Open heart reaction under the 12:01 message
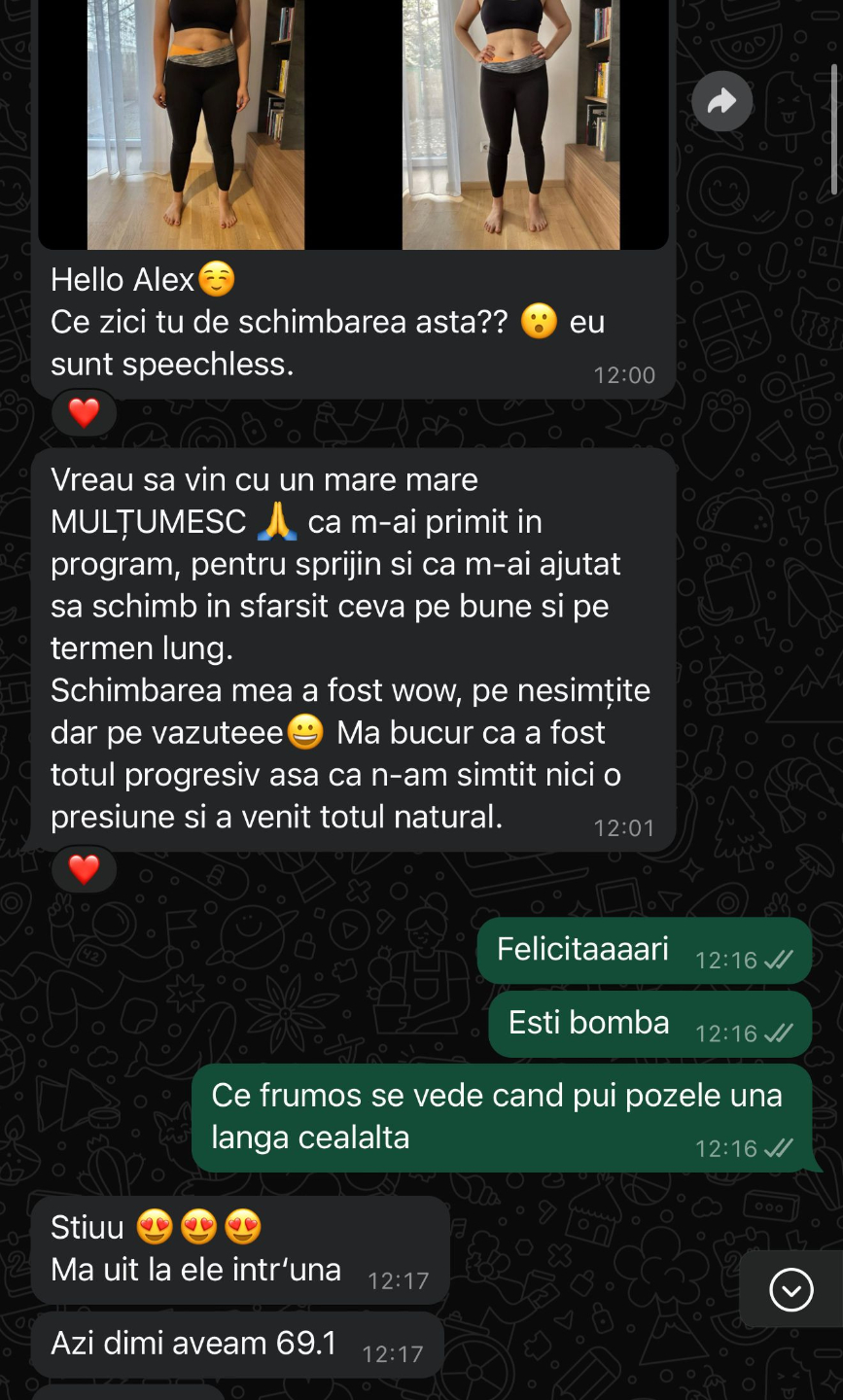This screenshot has width=843, height=1400. 85,869
